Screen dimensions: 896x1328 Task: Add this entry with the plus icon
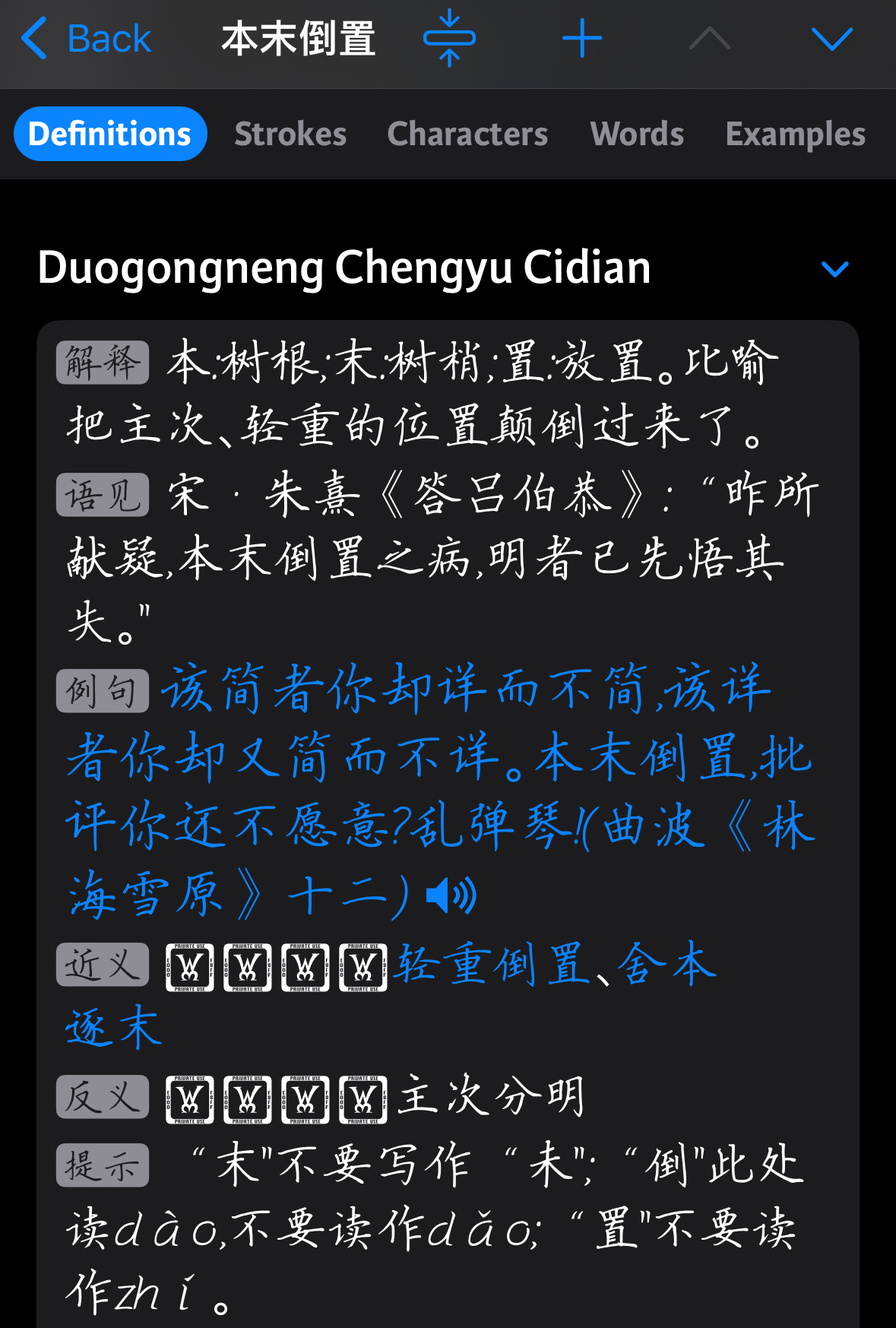[x=582, y=38]
